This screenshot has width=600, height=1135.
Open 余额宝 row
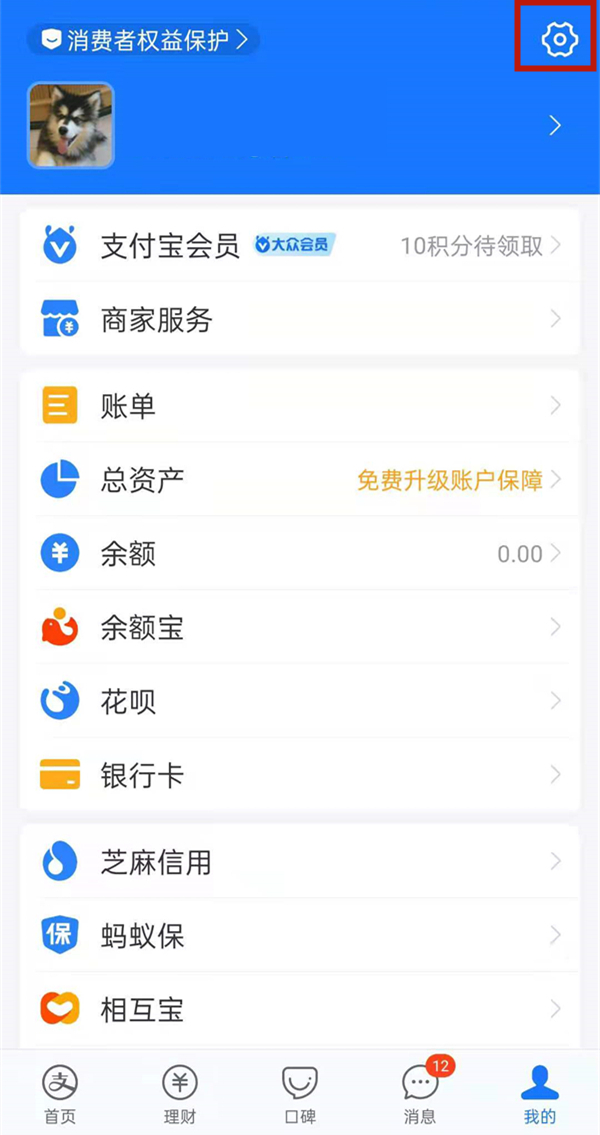tap(300, 628)
